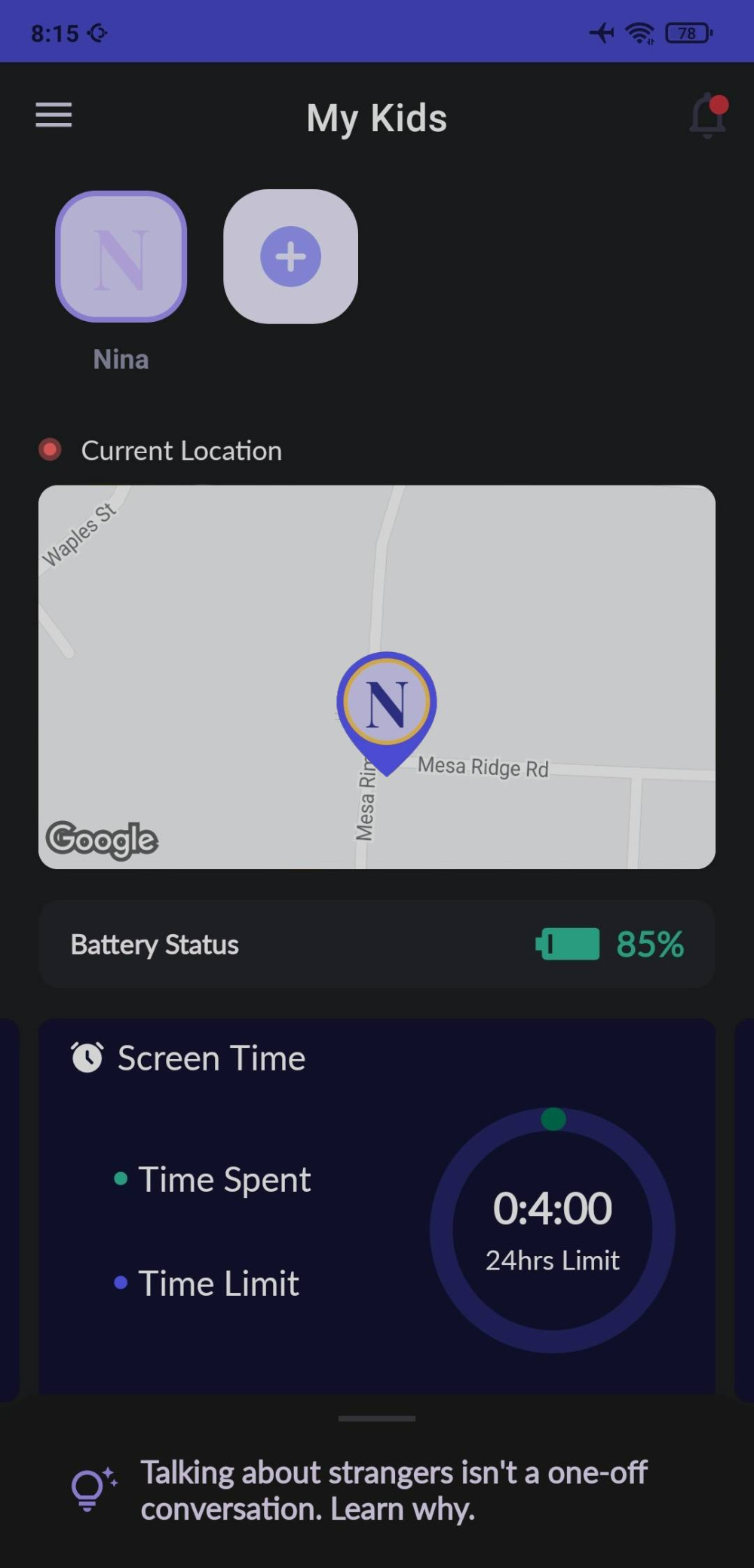Click the stopwatch icon beside Screen Time
Screen dimensions: 754x1568
coord(87,1058)
